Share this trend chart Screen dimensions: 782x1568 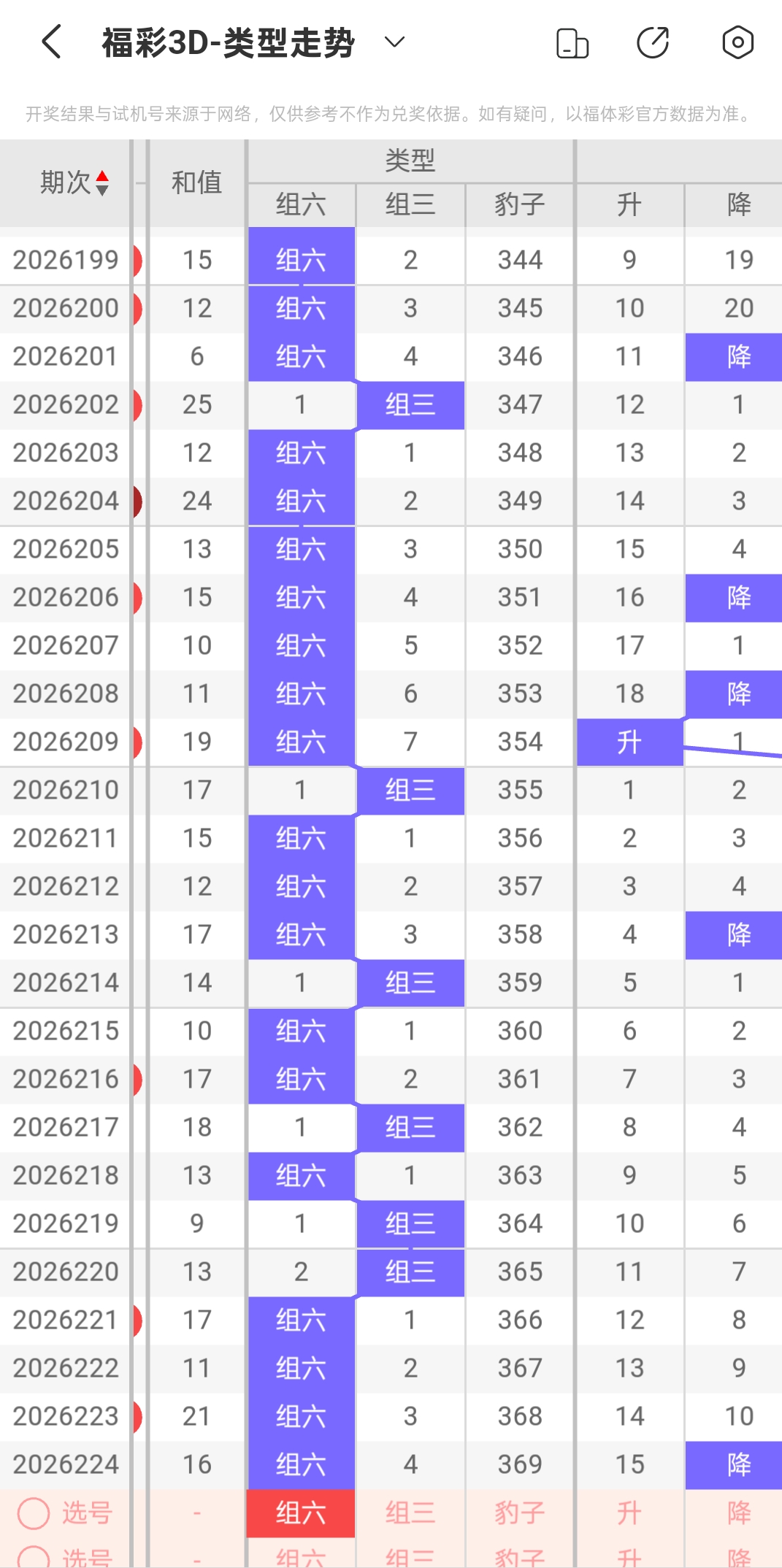(x=653, y=42)
